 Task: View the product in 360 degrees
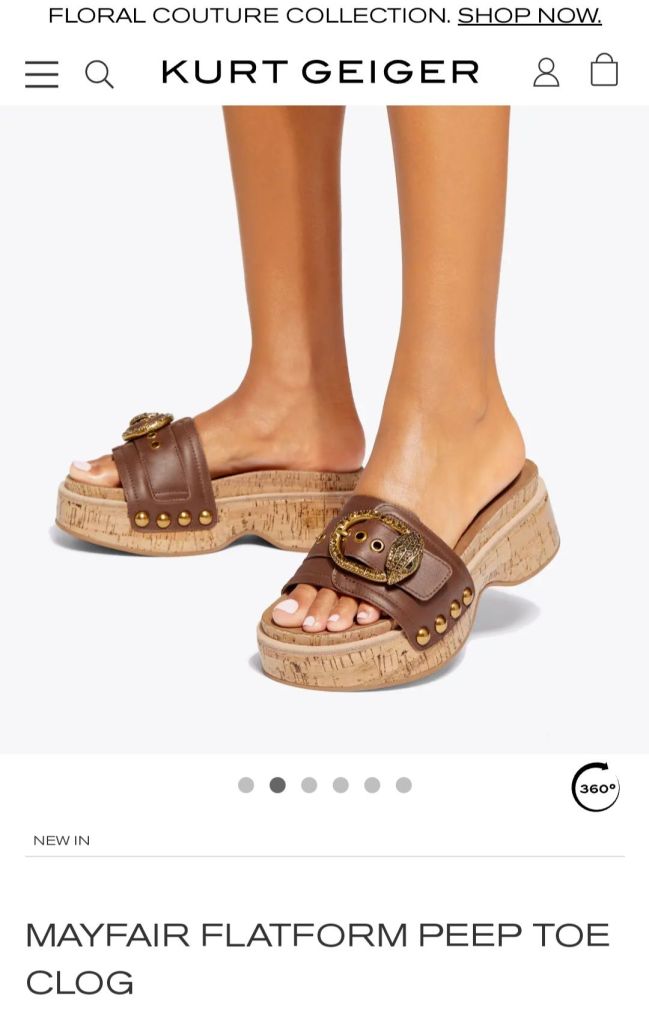(x=596, y=787)
